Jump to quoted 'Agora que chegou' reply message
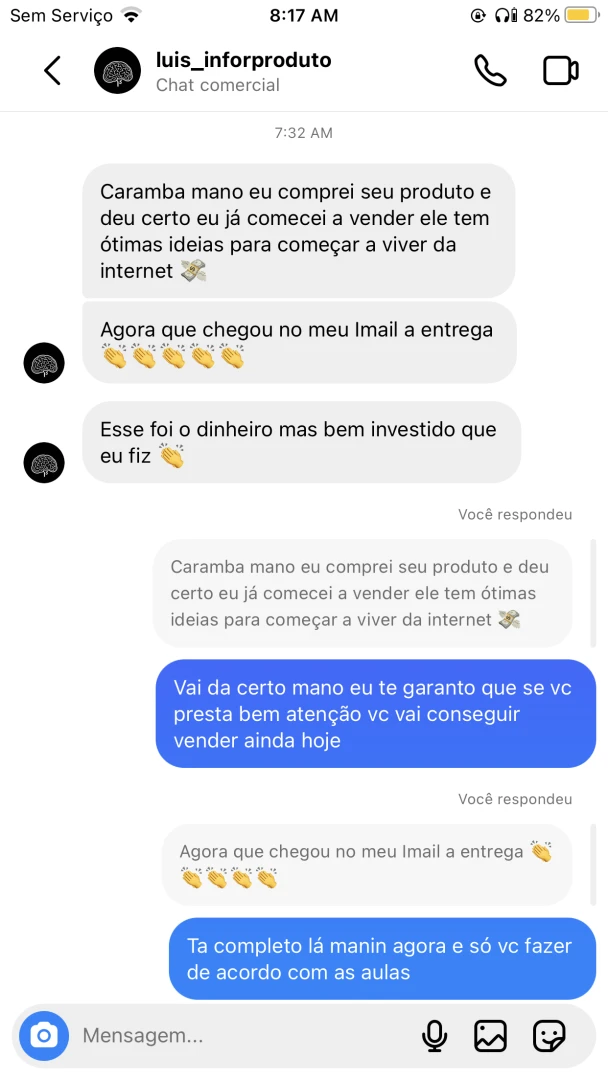The height and width of the screenshot is (1080, 608). (x=367, y=864)
